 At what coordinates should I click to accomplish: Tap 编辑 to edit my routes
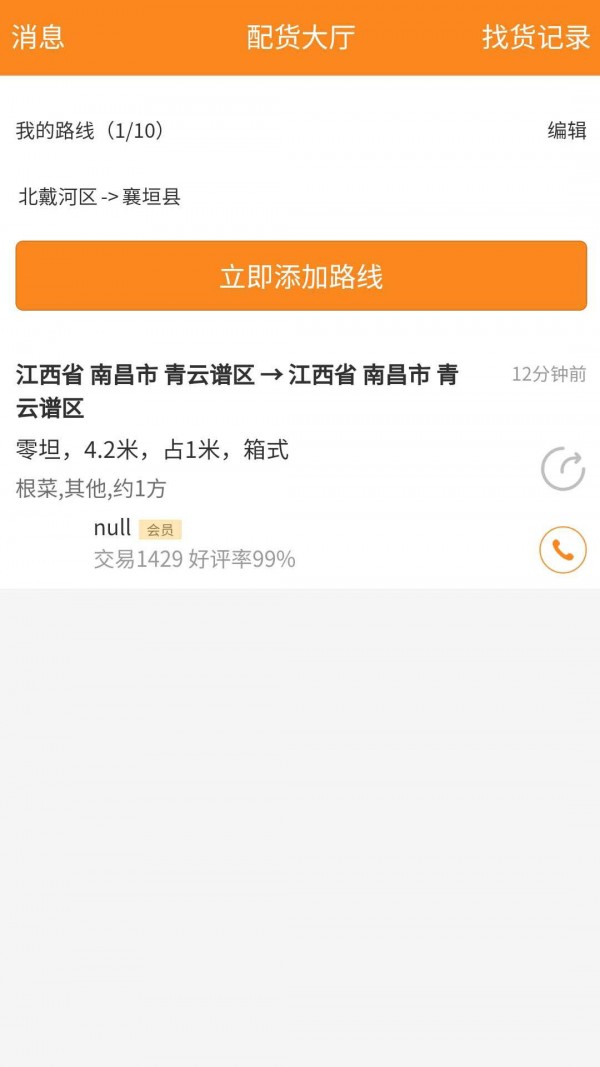click(x=566, y=130)
